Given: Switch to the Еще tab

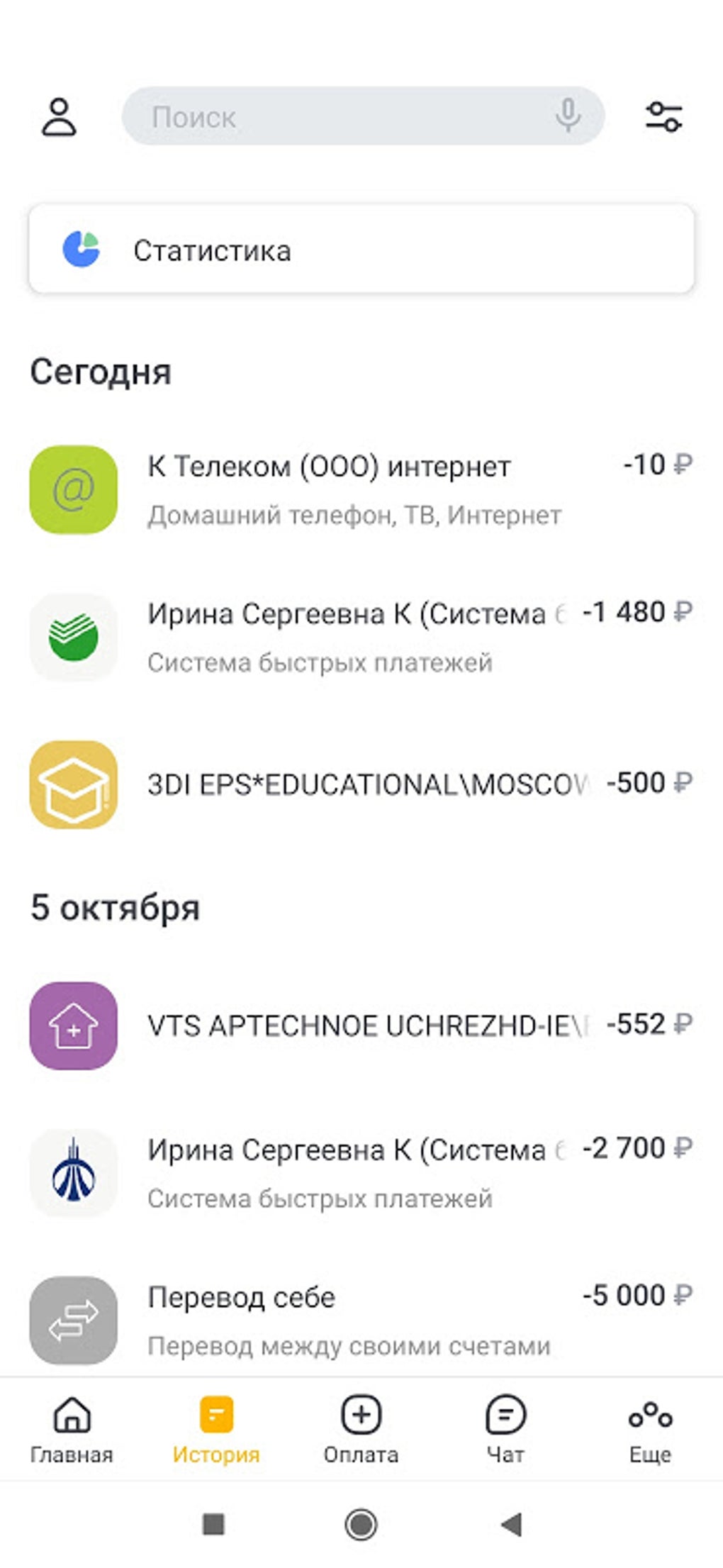Looking at the screenshot, I should click(x=650, y=1430).
